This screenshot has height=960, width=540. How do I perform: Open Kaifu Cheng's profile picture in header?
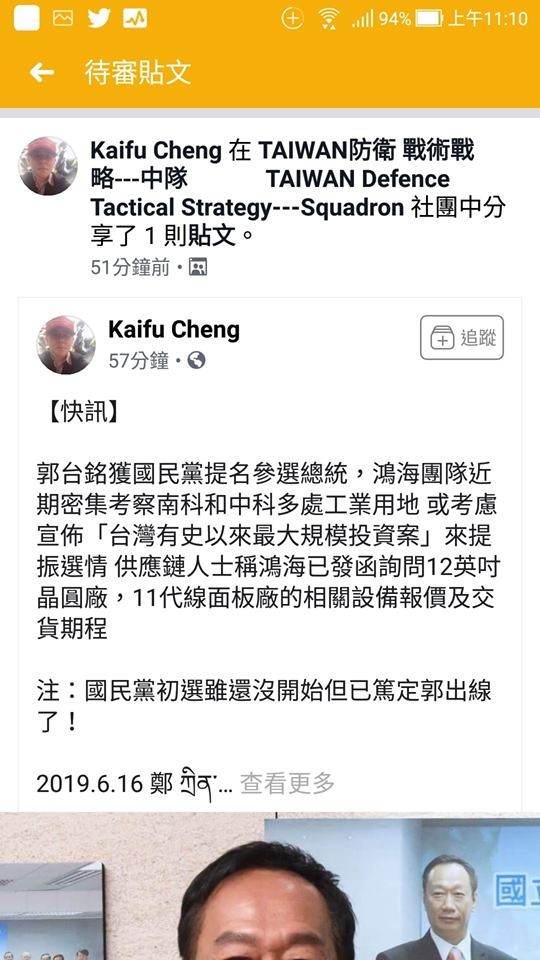pos(49,166)
